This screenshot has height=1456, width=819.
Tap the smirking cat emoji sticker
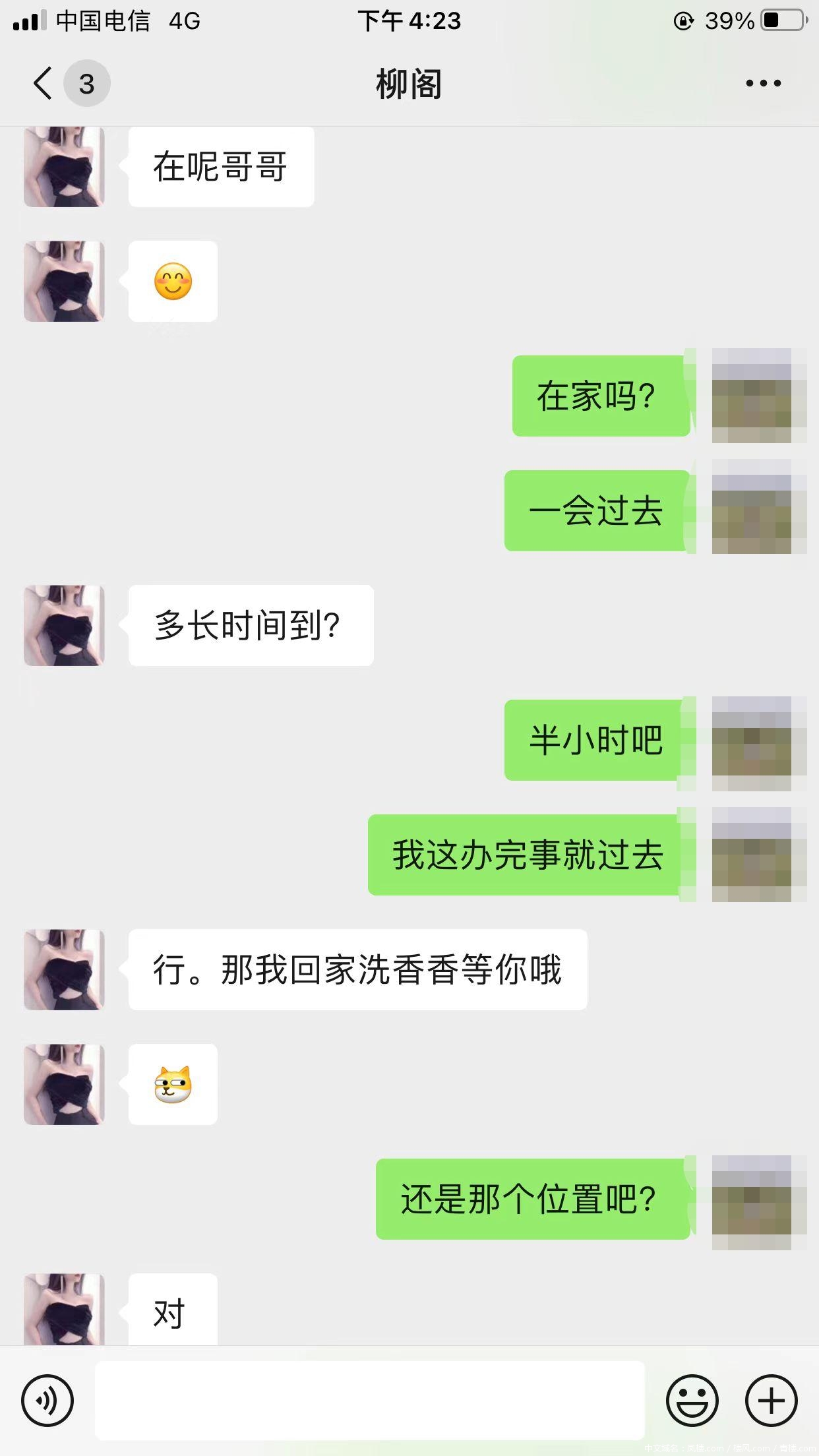[x=173, y=1085]
